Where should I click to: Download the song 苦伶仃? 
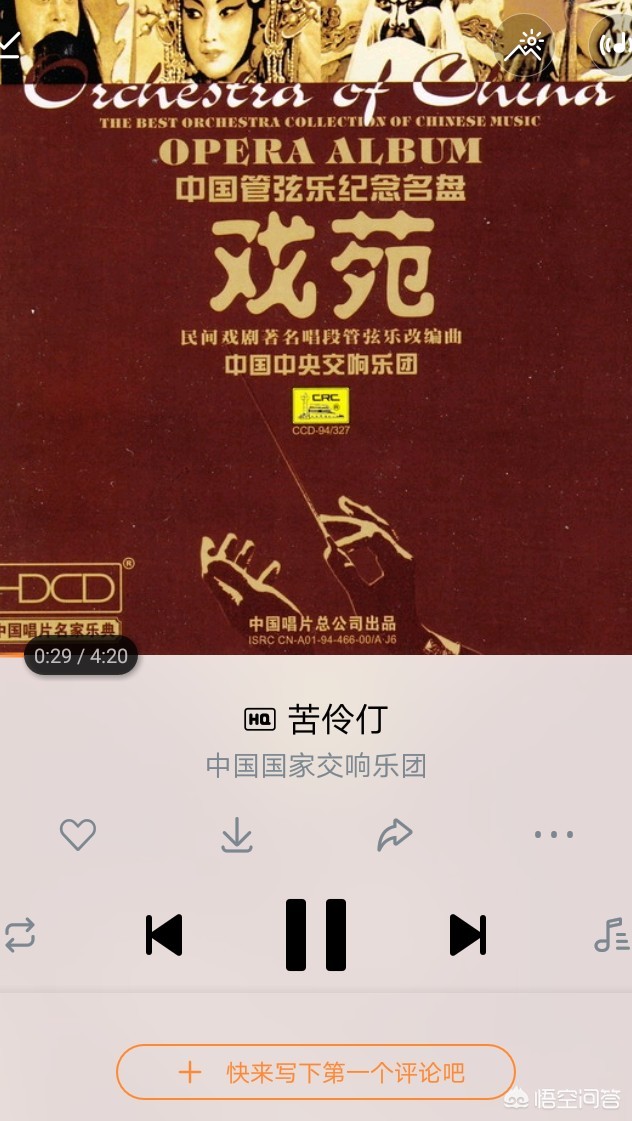click(237, 834)
